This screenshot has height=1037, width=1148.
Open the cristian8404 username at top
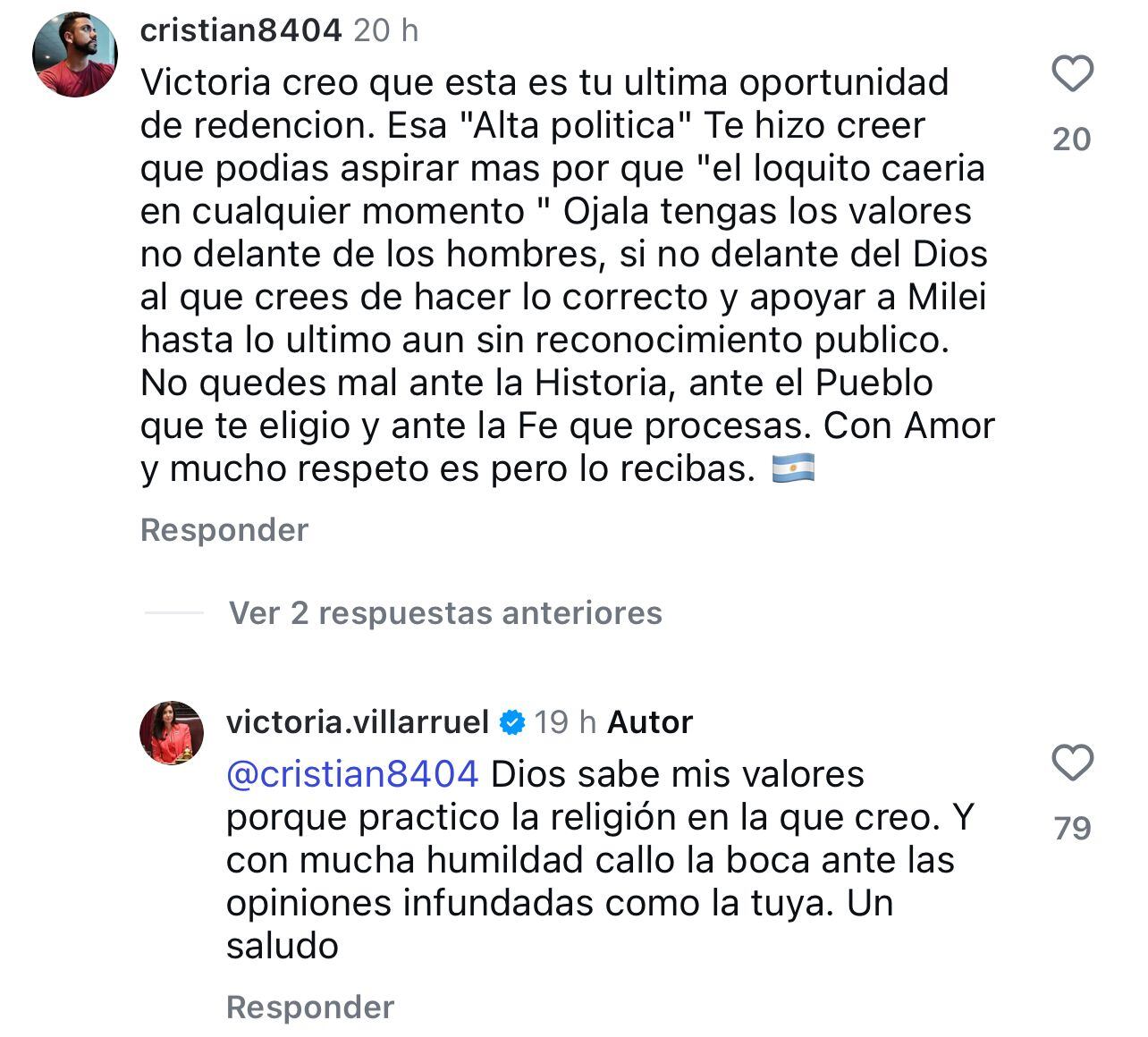pos(241,31)
